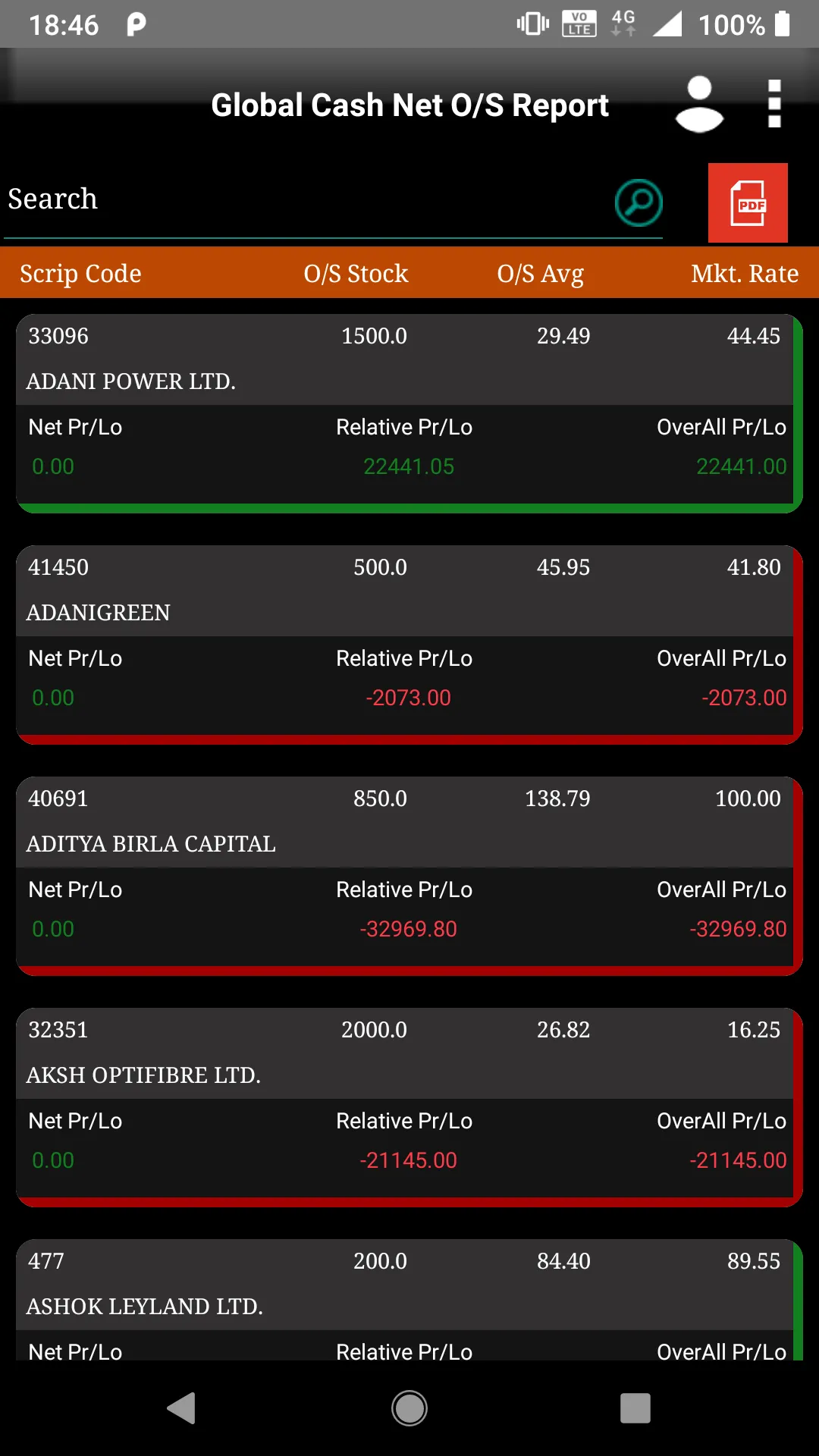Tap the VoLTE status bar icon
Image resolution: width=819 pixels, height=1456 pixels.
tap(578, 24)
